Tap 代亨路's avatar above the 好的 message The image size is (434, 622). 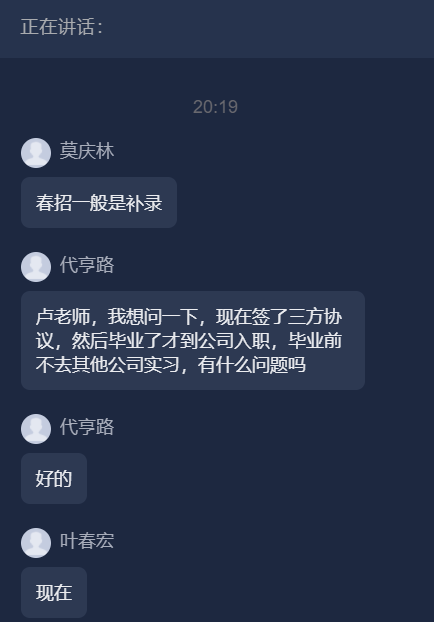click(36, 429)
